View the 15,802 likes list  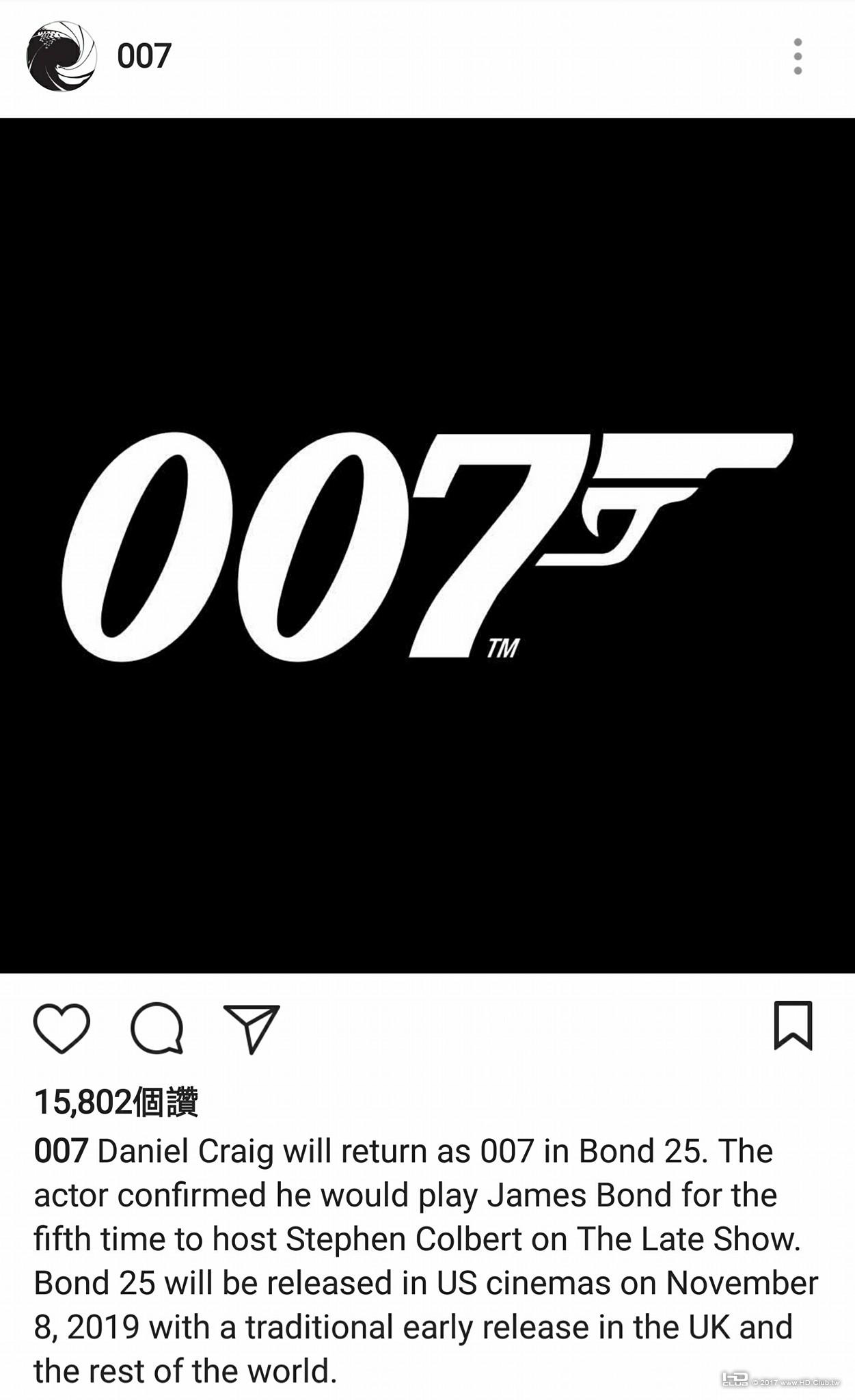coord(116,1101)
